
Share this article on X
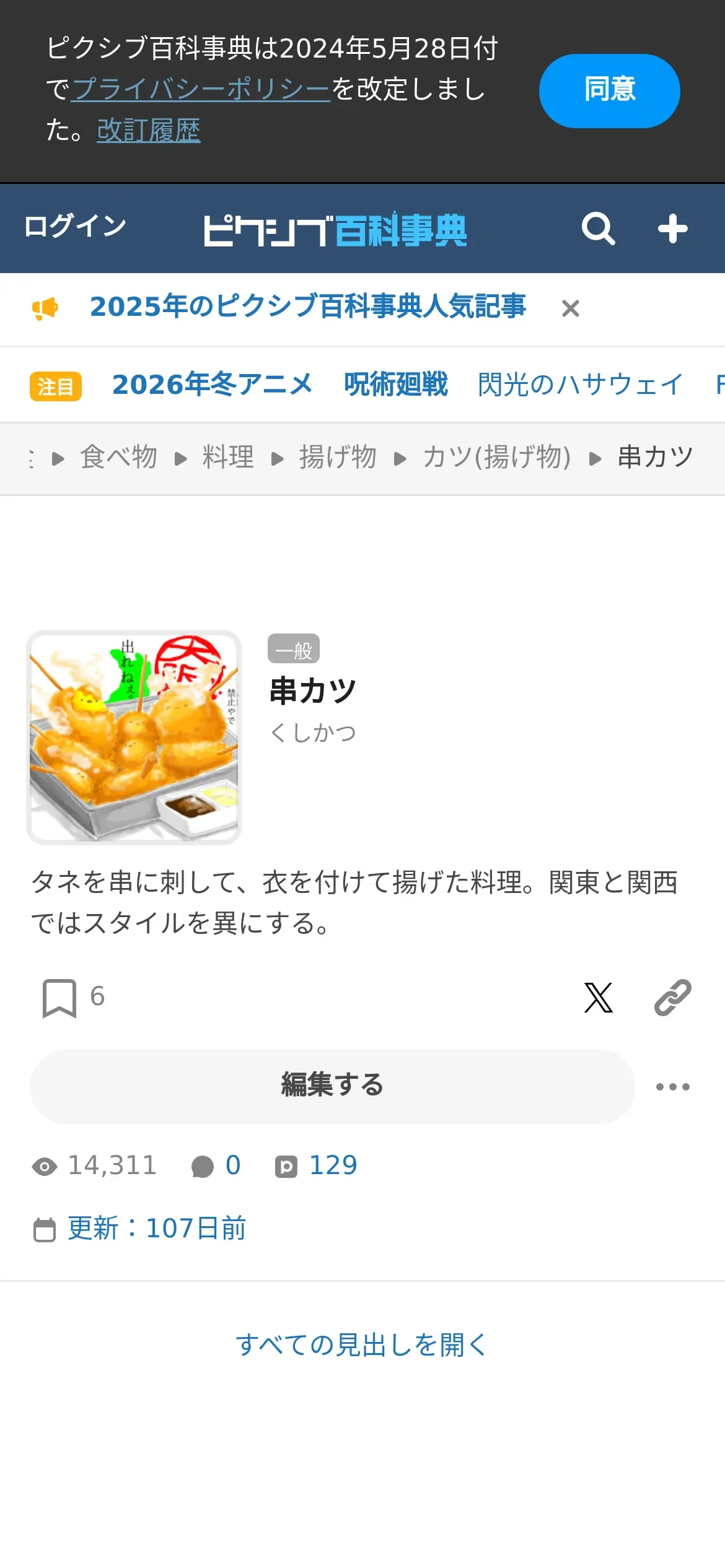[599, 997]
